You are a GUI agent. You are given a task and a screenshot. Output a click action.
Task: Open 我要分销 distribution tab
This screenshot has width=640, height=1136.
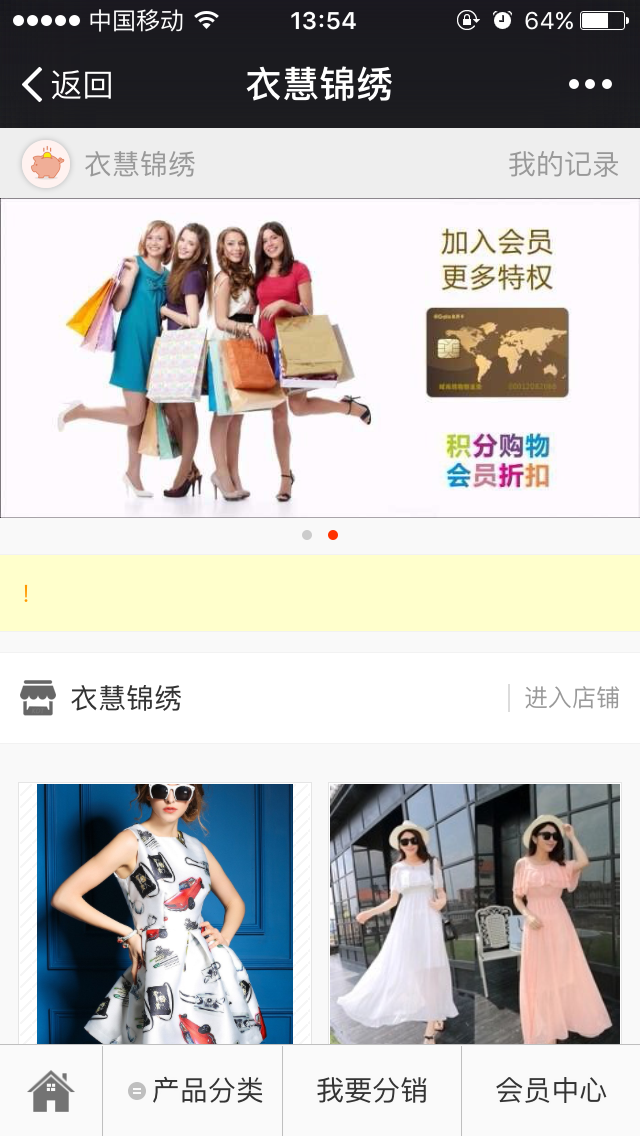[372, 1091]
